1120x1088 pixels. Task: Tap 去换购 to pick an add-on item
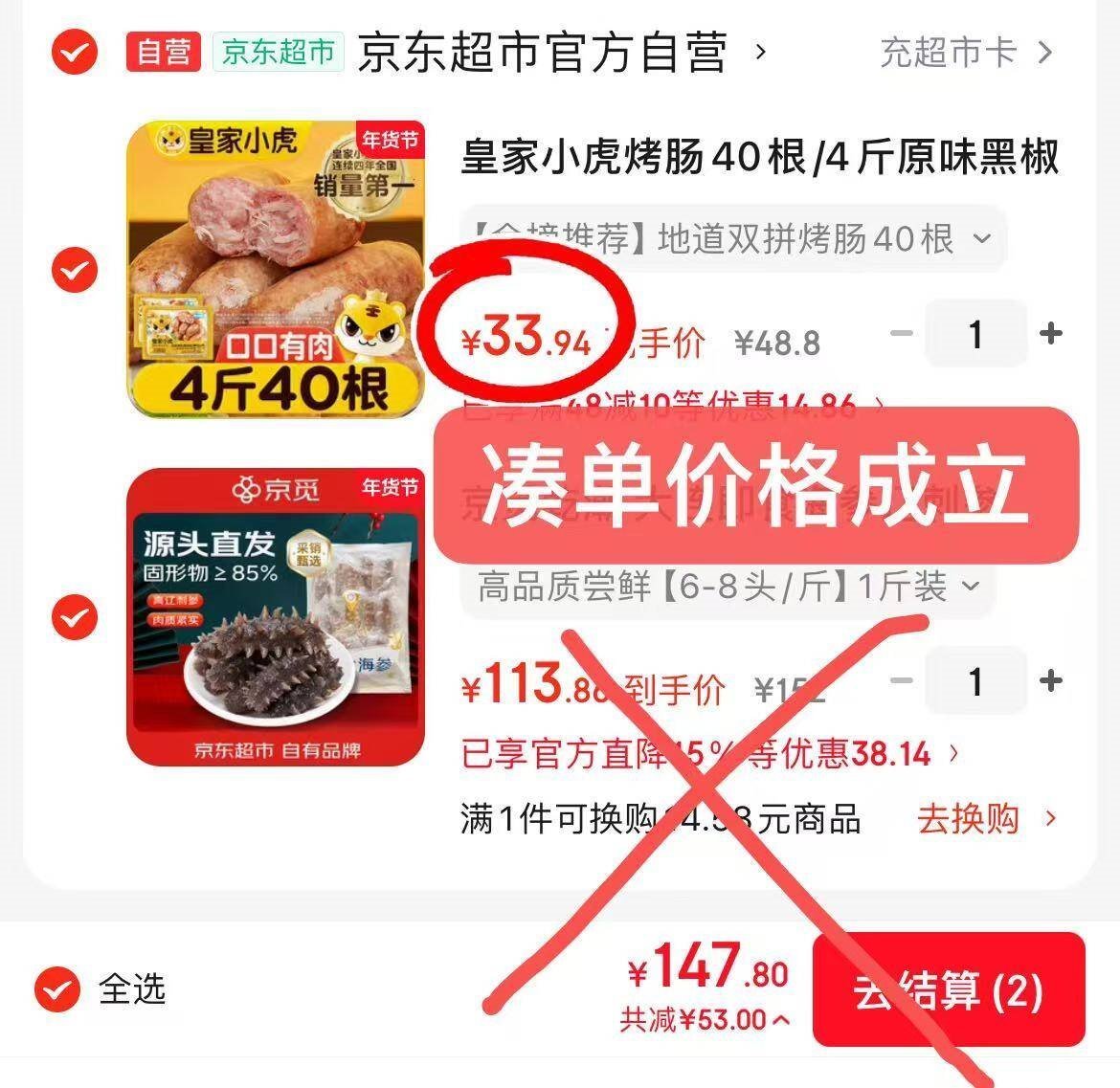pyautogui.click(x=986, y=819)
